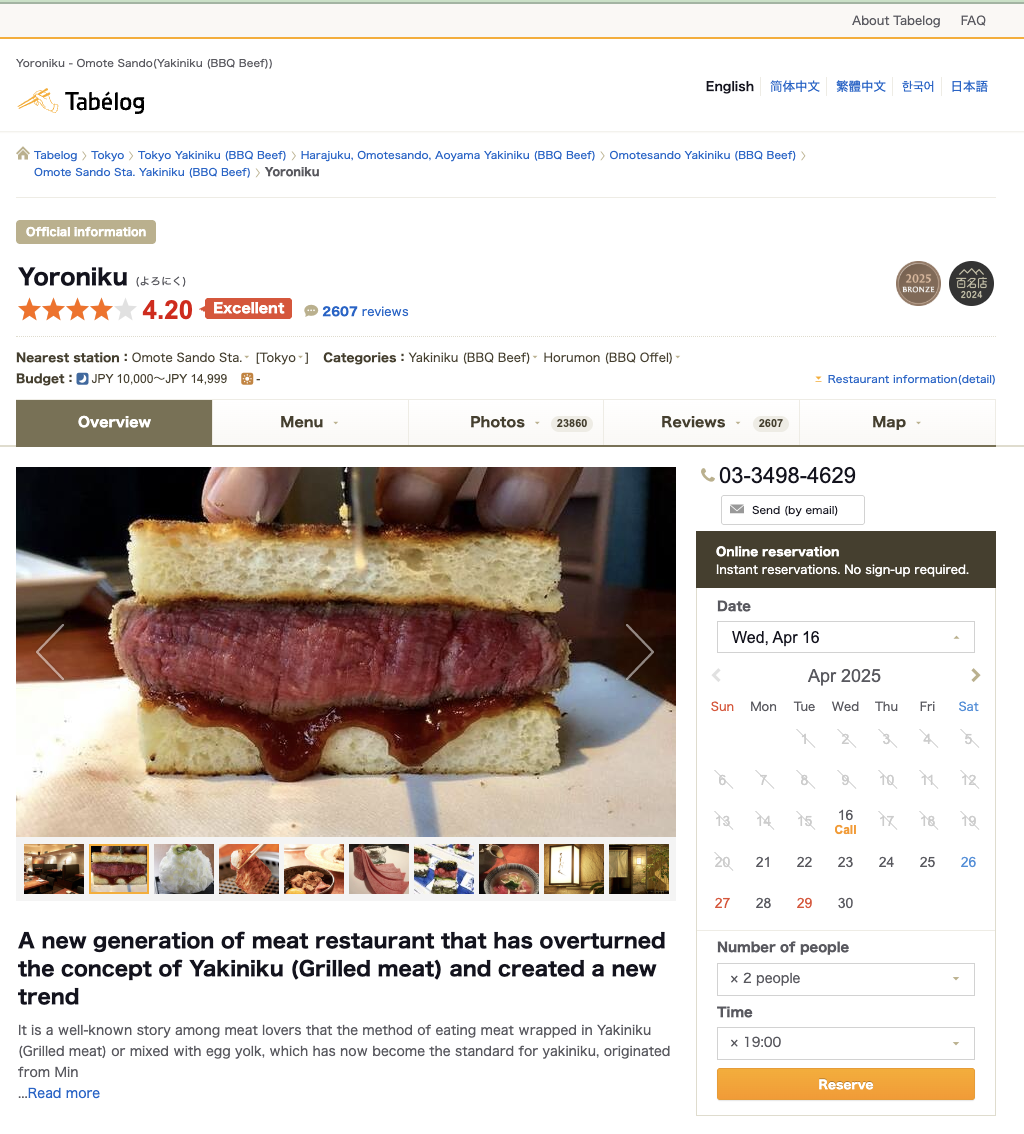
Task: Click the home icon in the breadcrumb
Action: click(21, 154)
